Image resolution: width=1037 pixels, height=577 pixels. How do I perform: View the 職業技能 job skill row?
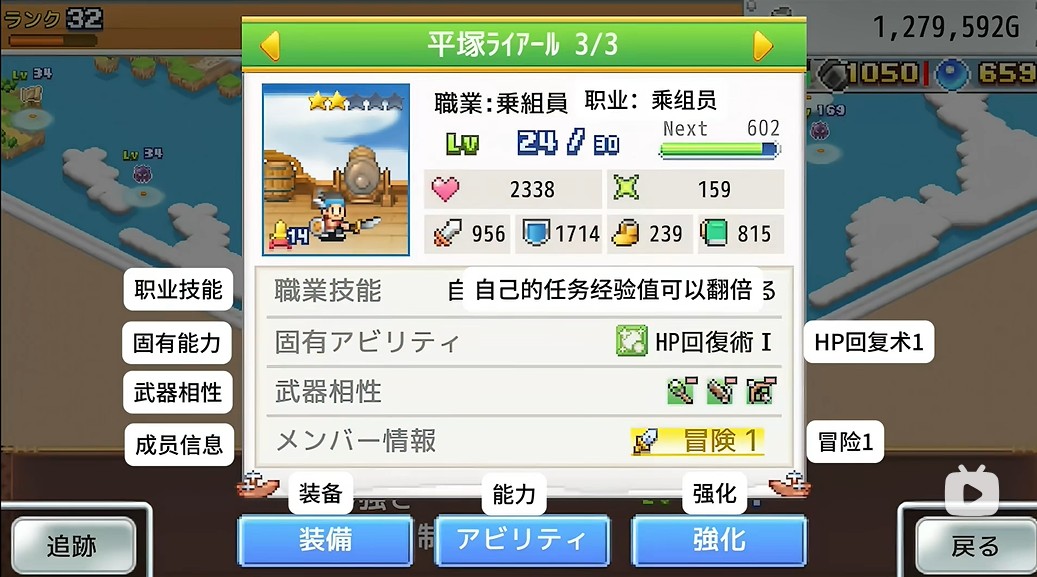[523, 291]
